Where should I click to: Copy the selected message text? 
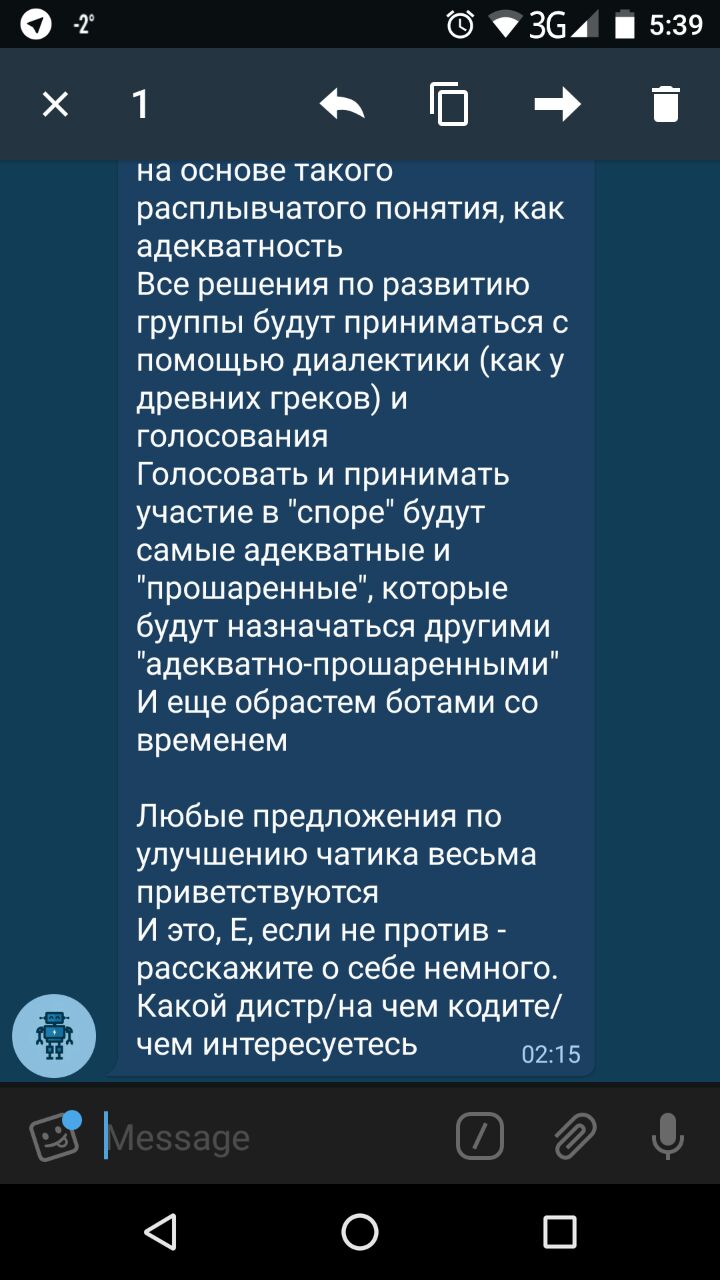[450, 104]
